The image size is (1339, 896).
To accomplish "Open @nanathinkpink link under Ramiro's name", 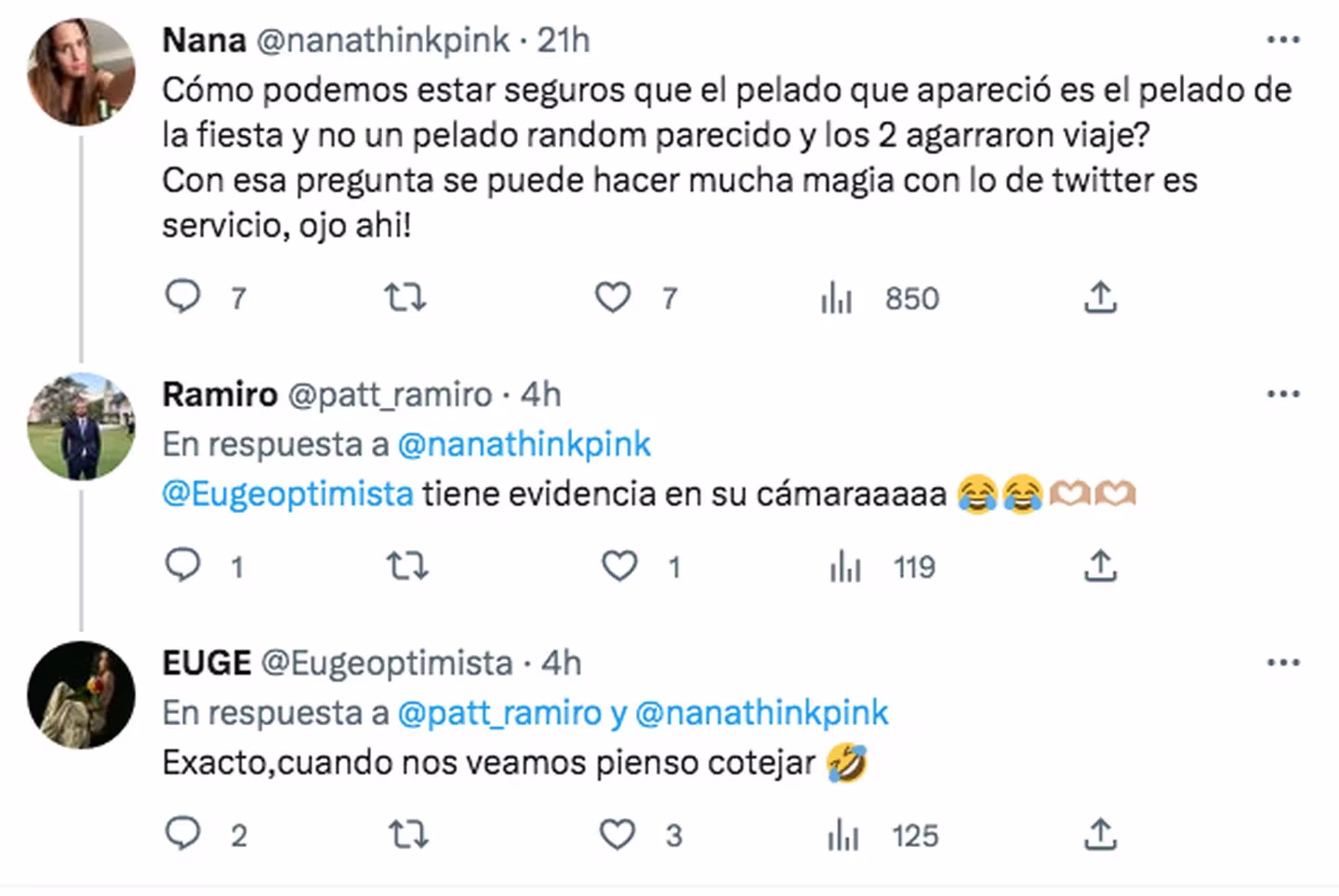I will point(524,444).
